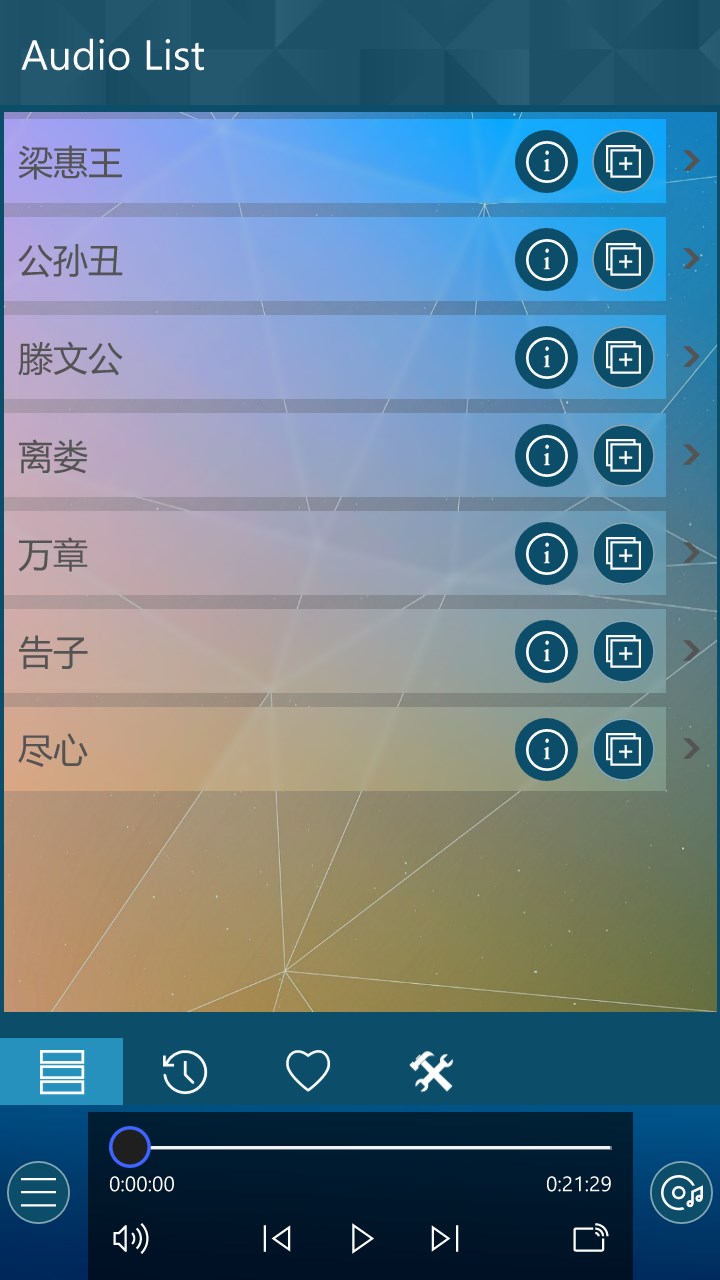Image resolution: width=720 pixels, height=1280 pixels.
Task: Open the tools settings tab
Action: click(431, 1072)
